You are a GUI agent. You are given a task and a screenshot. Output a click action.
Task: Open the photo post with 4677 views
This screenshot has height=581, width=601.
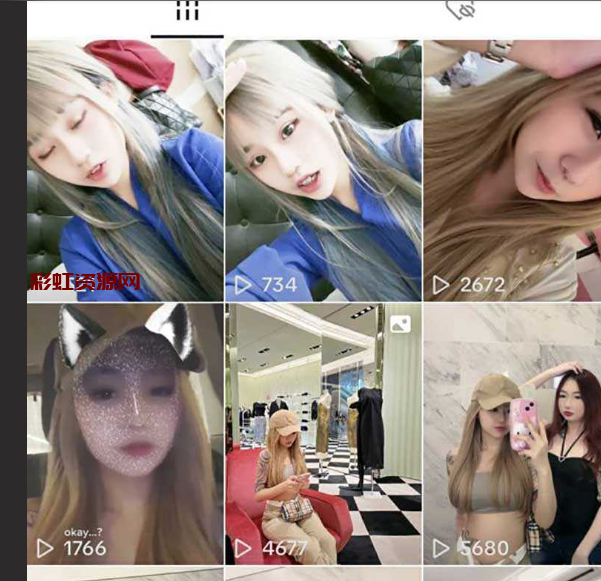[322, 435]
